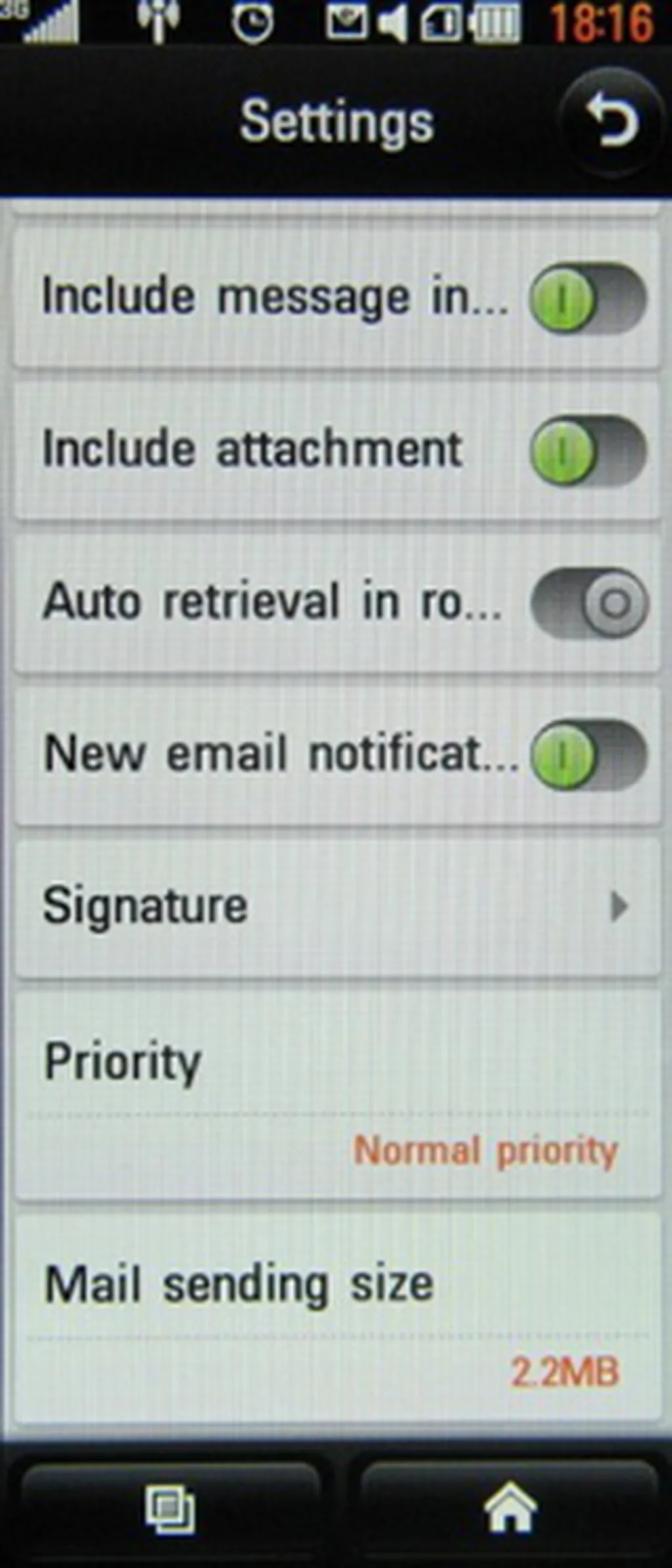Go back using the return arrow
The image size is (672, 1568).
(612, 121)
